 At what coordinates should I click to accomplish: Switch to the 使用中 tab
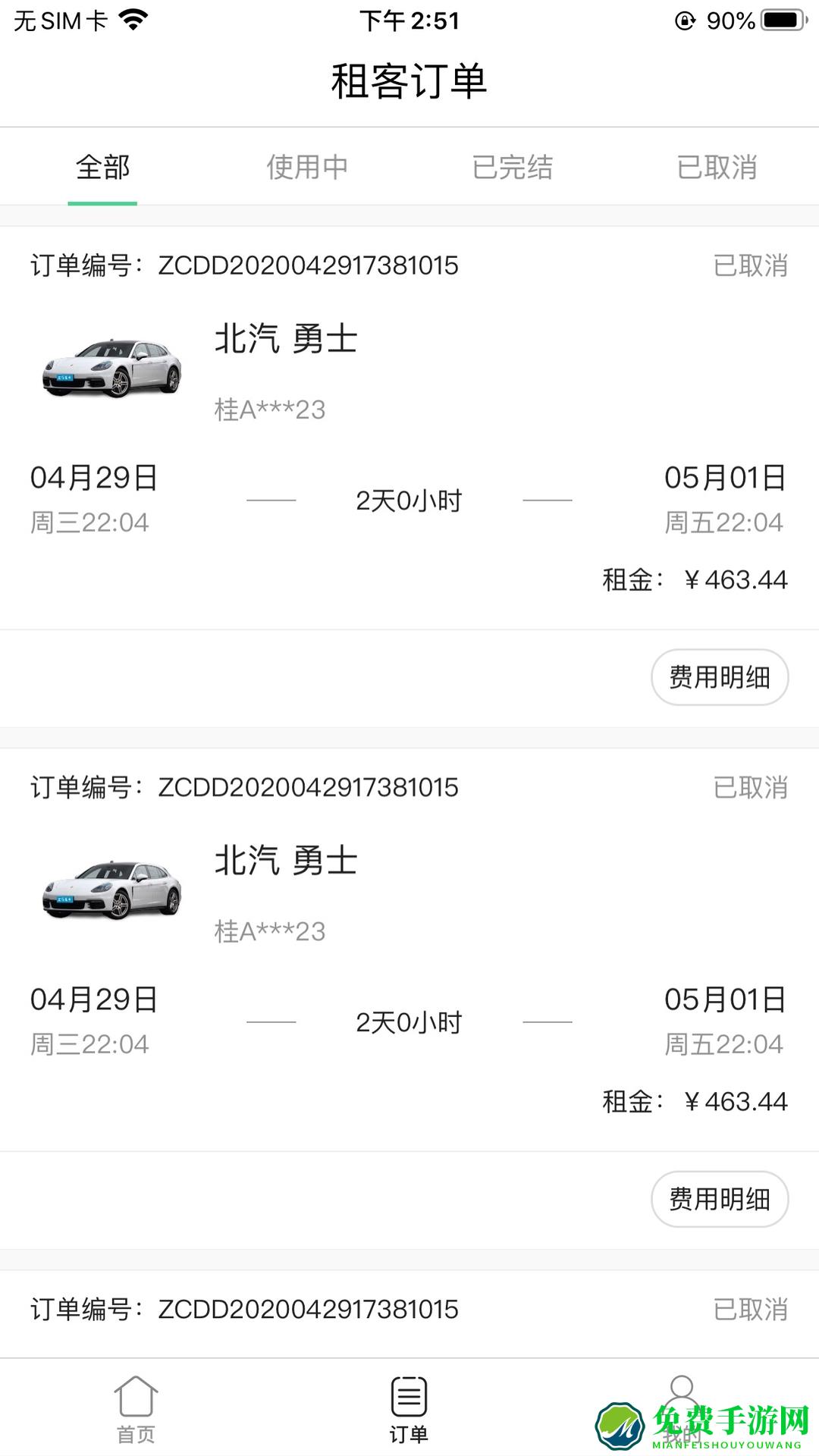(x=307, y=167)
